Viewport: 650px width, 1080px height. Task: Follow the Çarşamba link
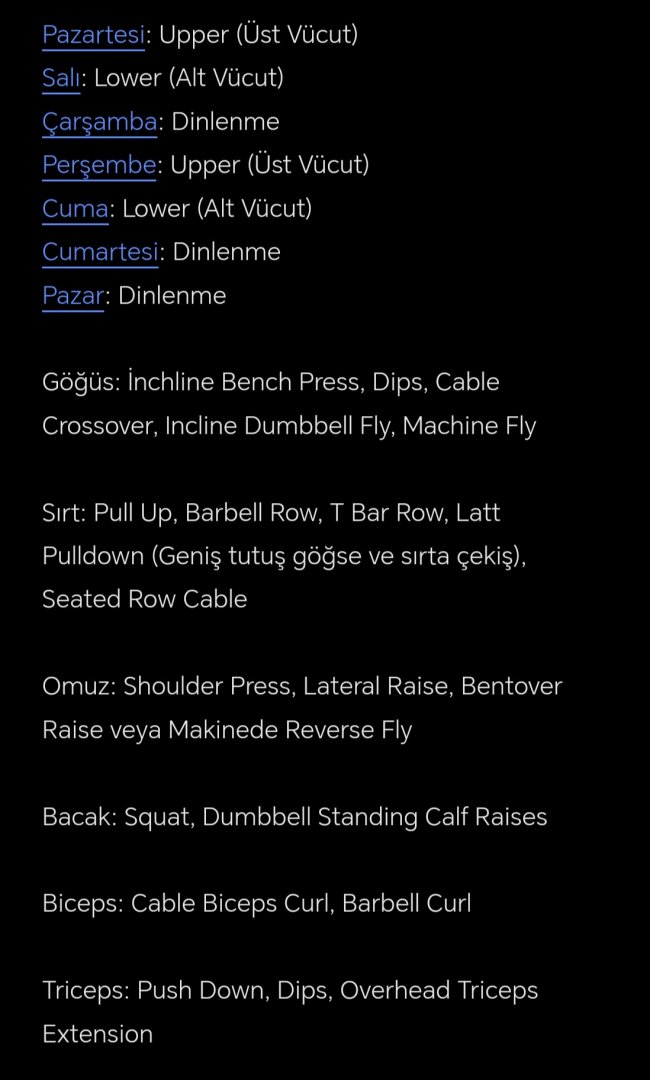[99, 122]
